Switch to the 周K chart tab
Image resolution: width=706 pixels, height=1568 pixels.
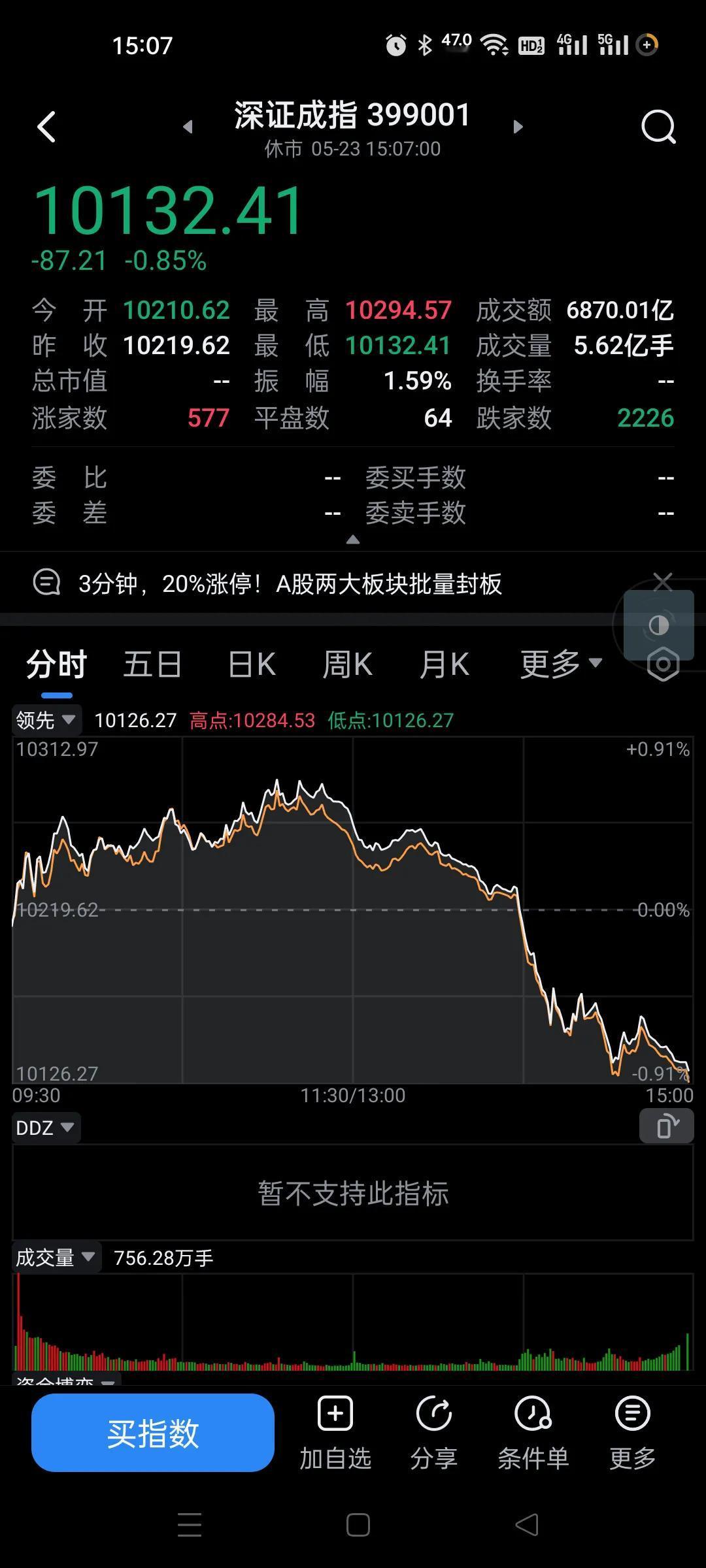(348, 664)
